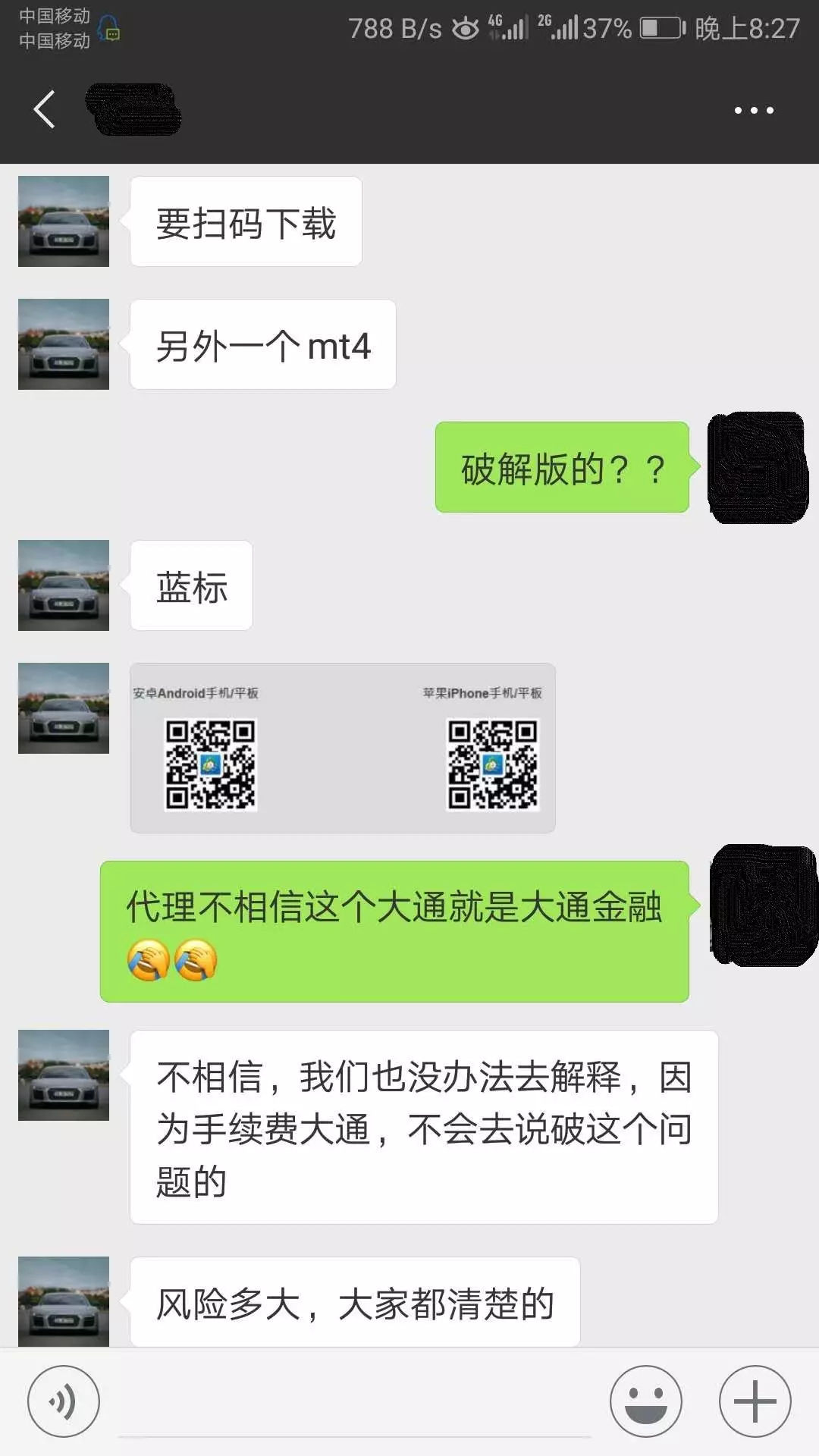Viewport: 819px width, 1456px height.
Task: Open the avatar next to 蓝标 message
Action: pyautogui.click(x=64, y=585)
